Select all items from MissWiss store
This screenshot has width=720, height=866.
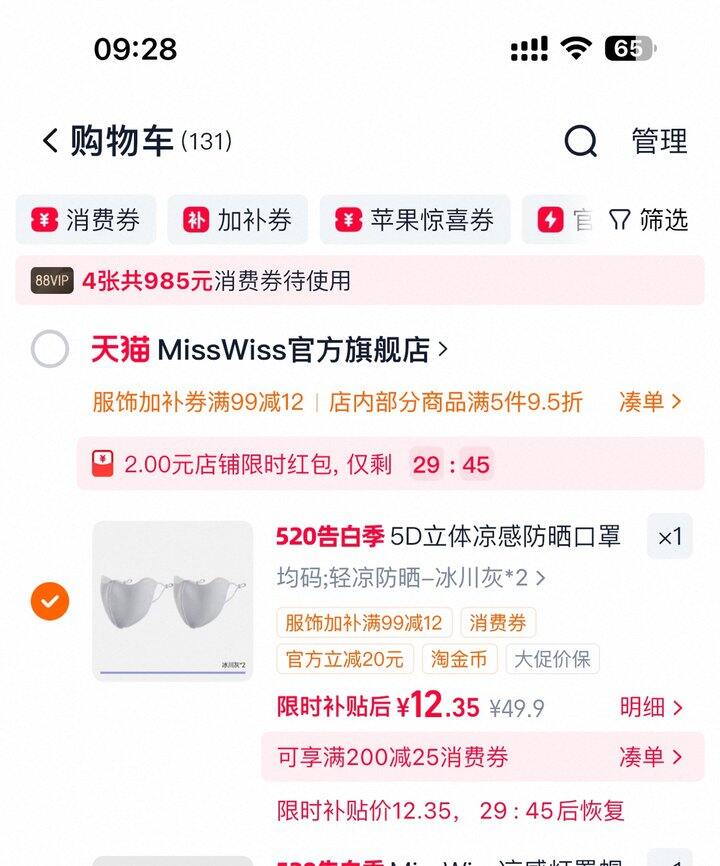tap(50, 349)
